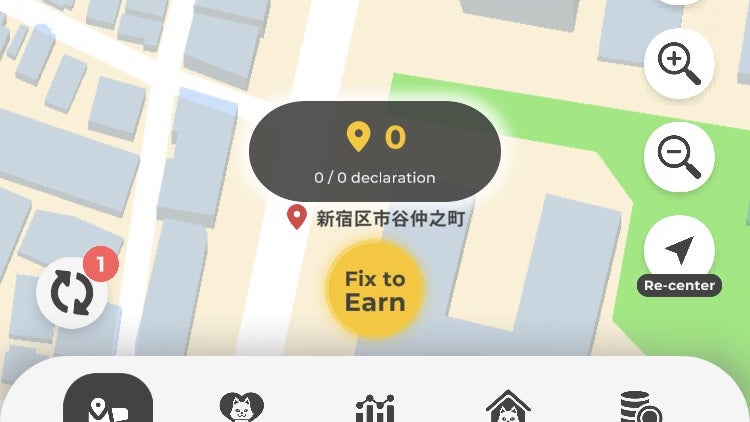Zoom out of the map
The height and width of the screenshot is (422, 750).
point(679,157)
